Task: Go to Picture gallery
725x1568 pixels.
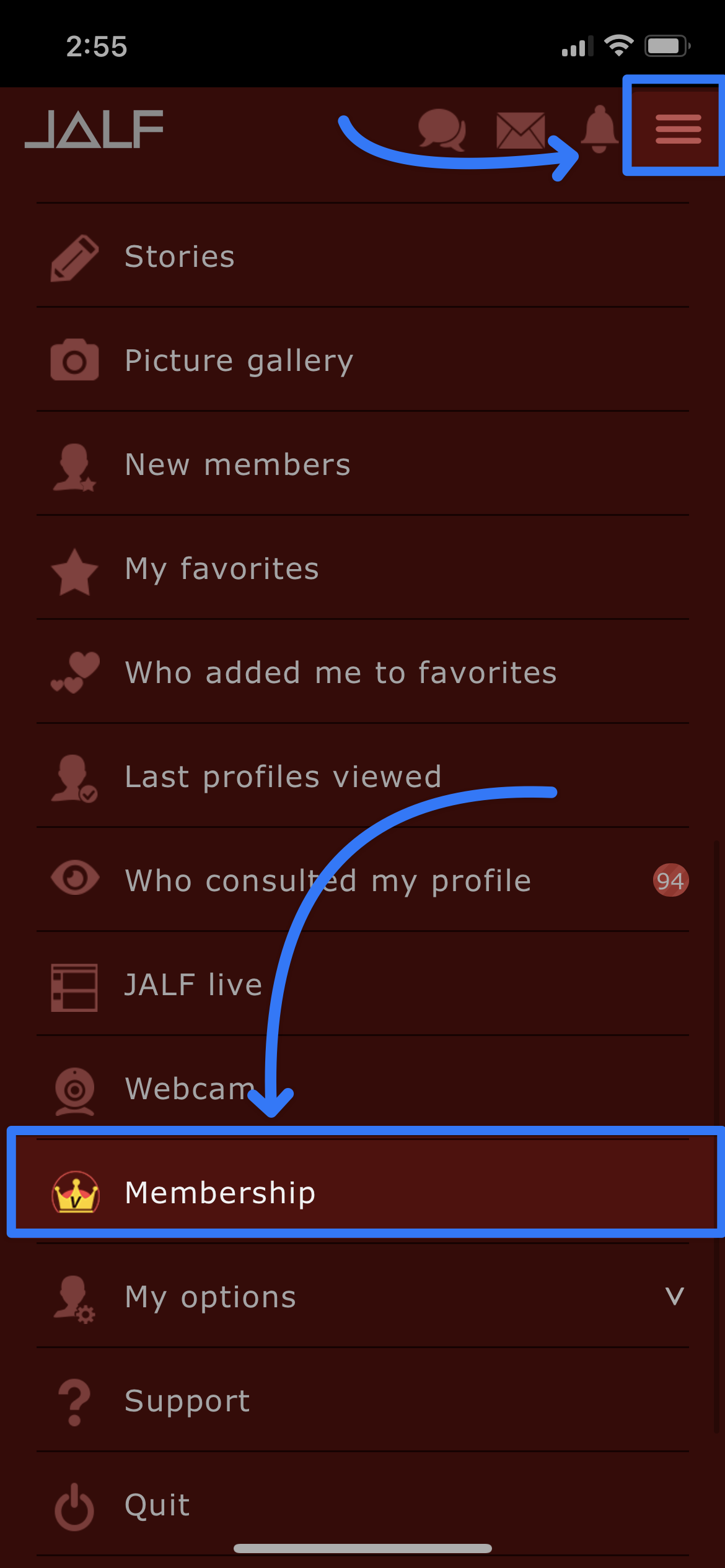Action: point(362,360)
